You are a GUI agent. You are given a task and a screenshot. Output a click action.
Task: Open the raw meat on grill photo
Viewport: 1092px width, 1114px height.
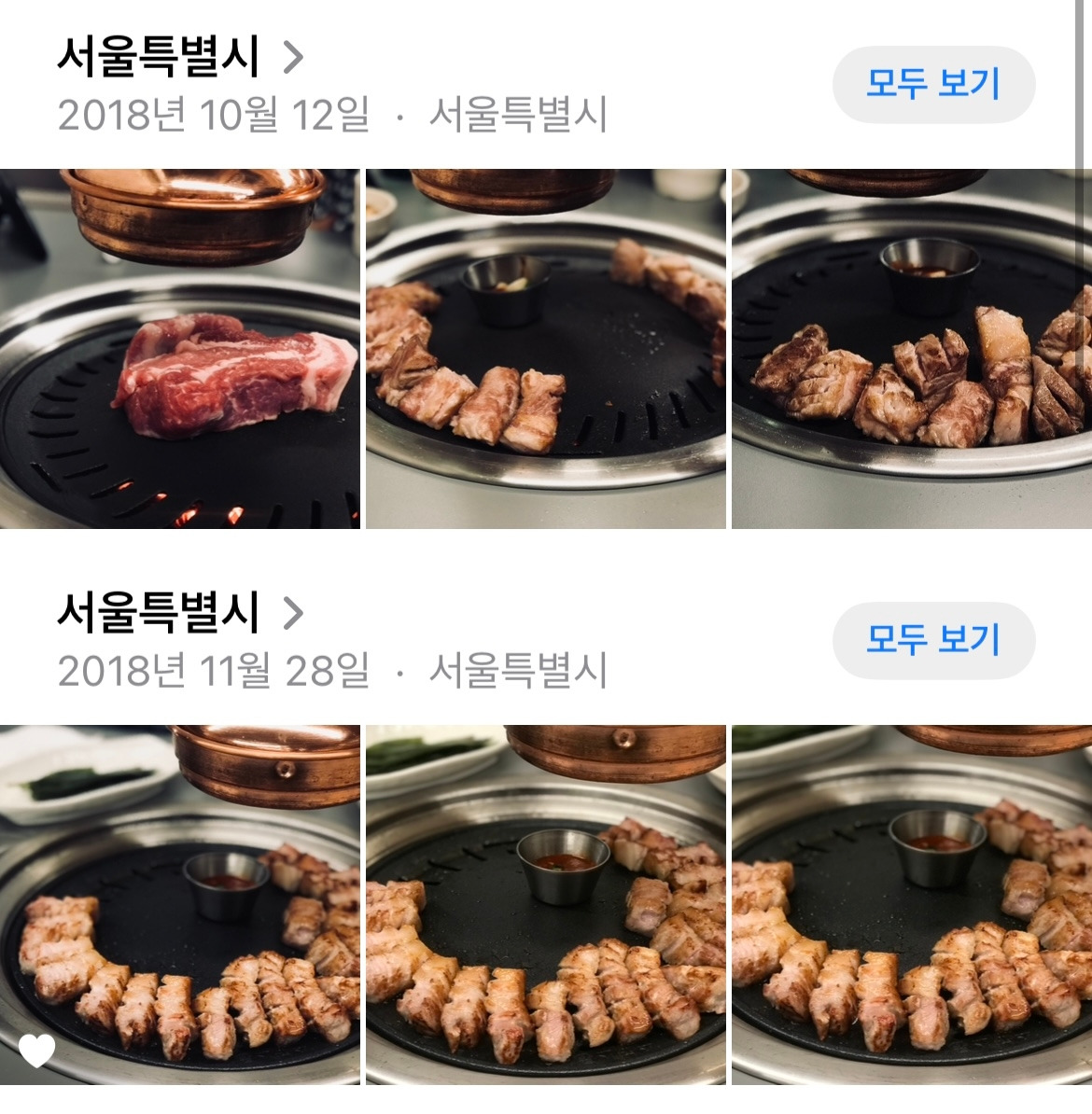pyautogui.click(x=180, y=349)
